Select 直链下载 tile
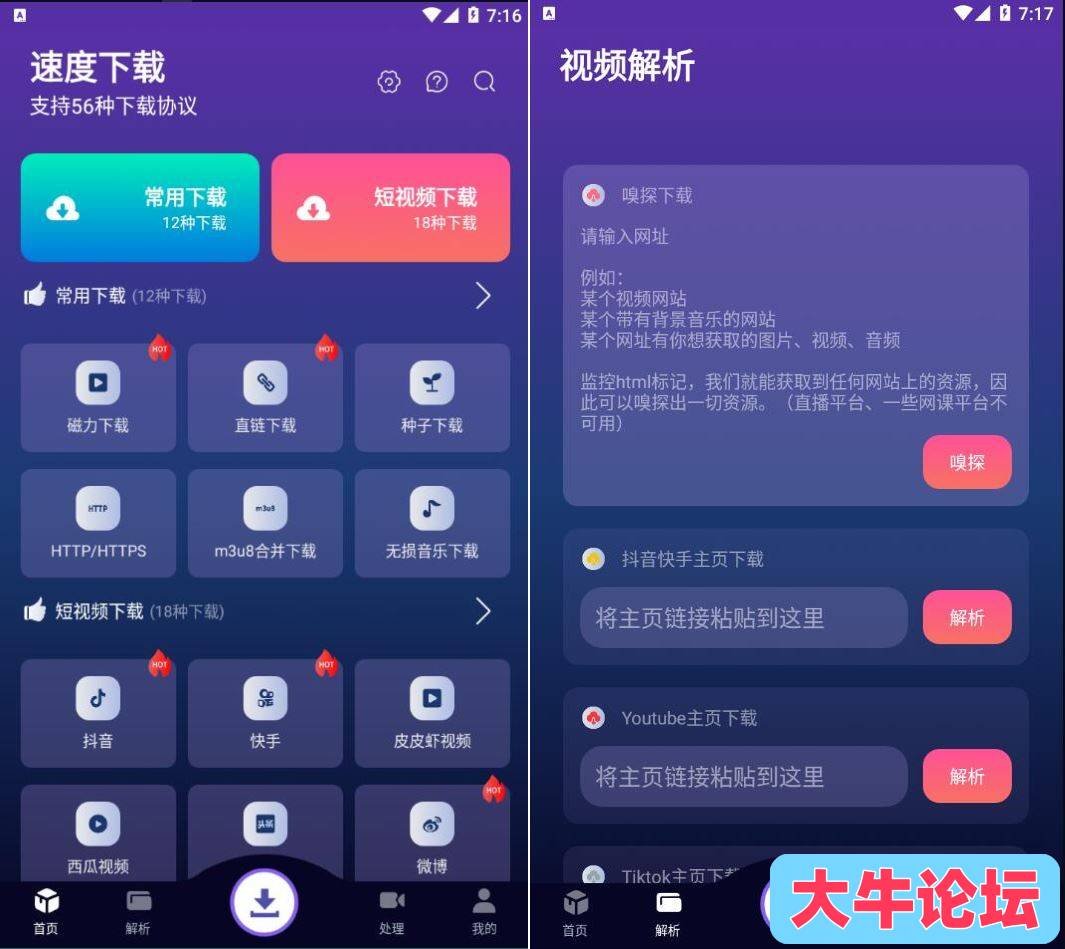Screen dimensions: 1065x949 (265, 397)
